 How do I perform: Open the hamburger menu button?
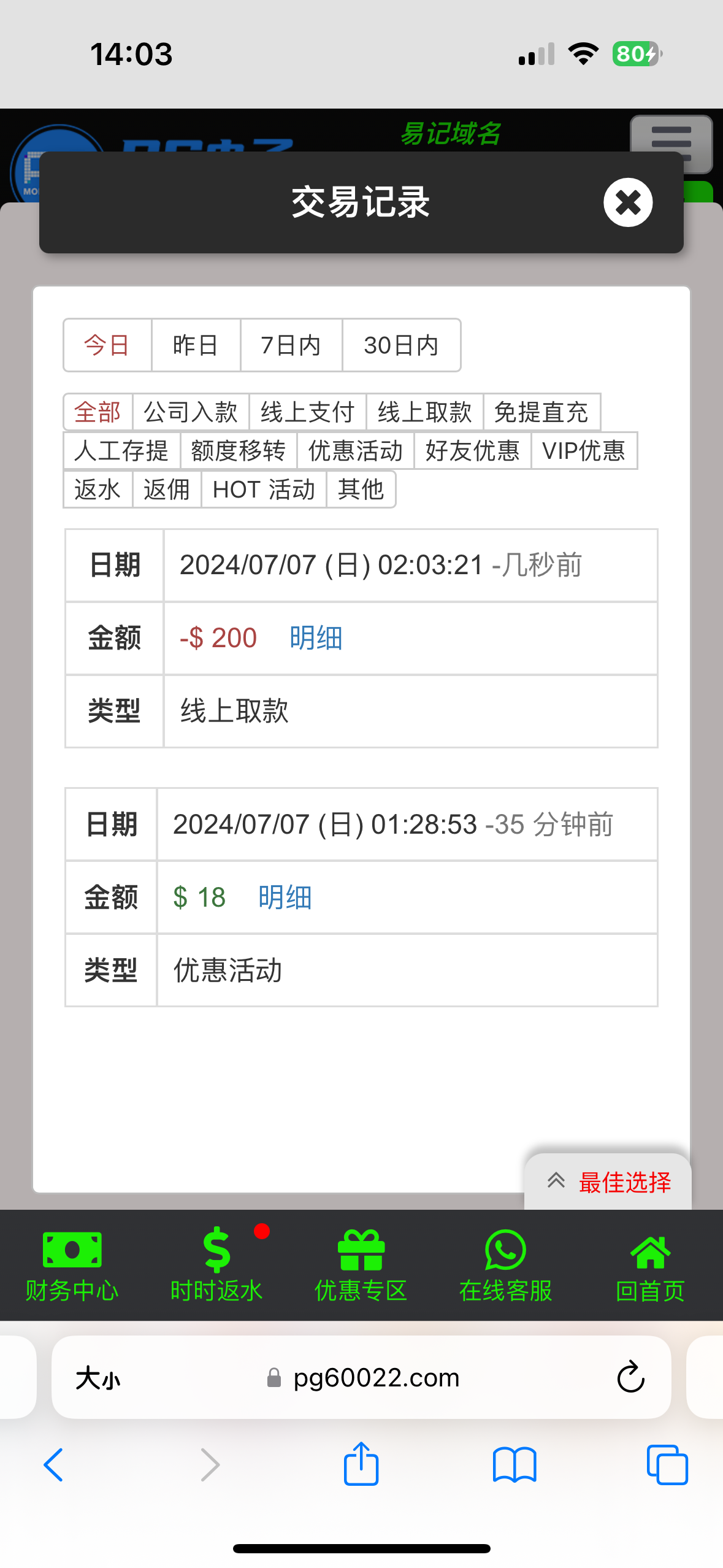[x=671, y=144]
